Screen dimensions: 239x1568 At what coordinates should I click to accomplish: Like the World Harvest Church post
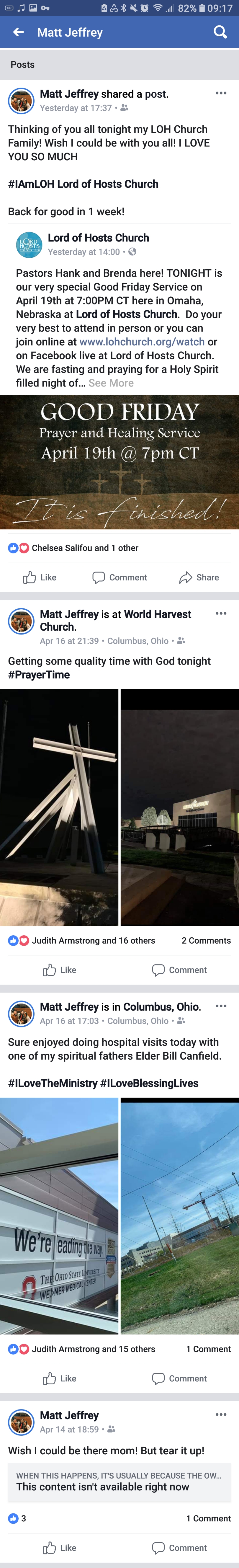[60, 970]
